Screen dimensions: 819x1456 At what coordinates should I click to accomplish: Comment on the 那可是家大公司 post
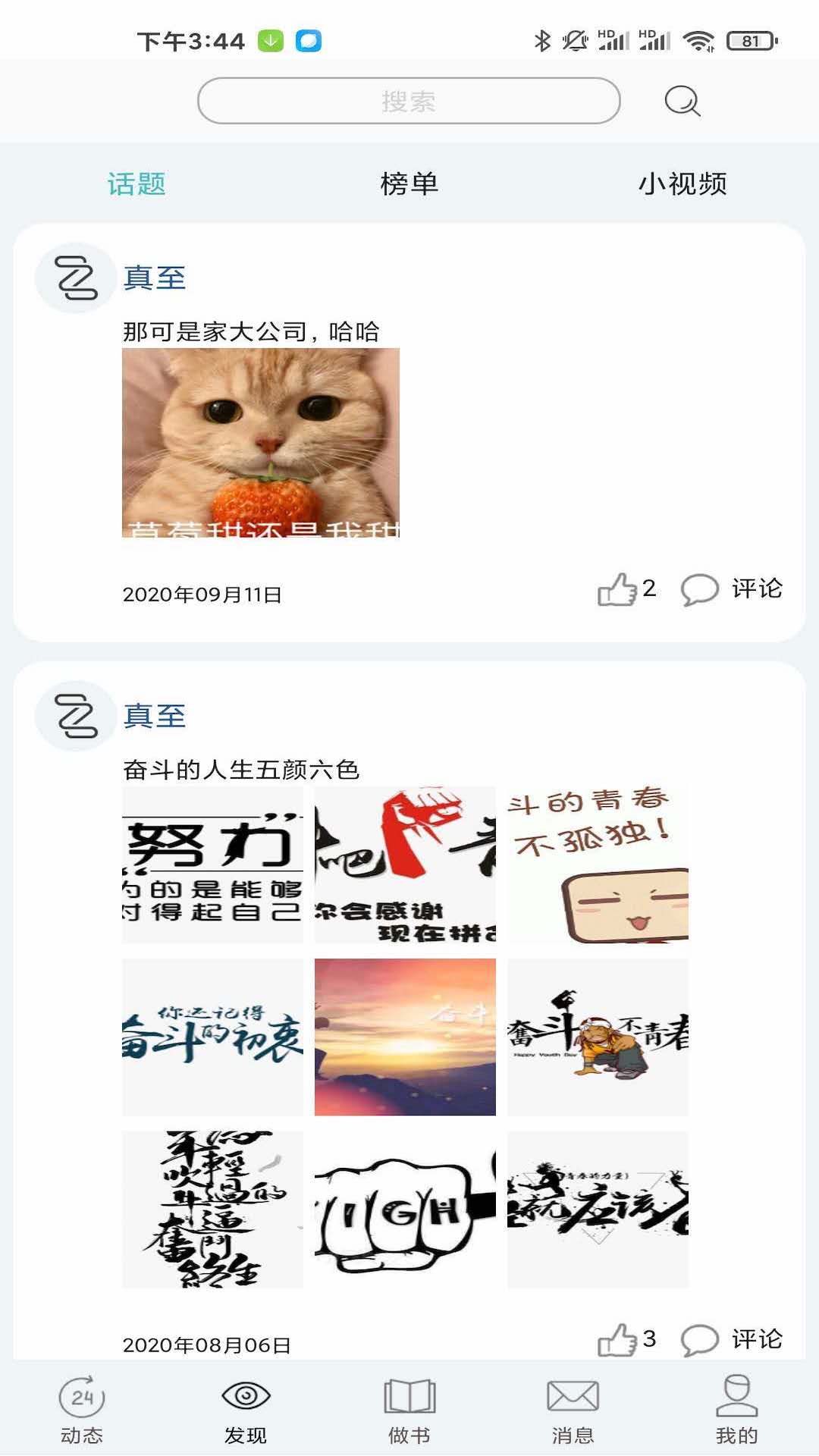point(732,589)
